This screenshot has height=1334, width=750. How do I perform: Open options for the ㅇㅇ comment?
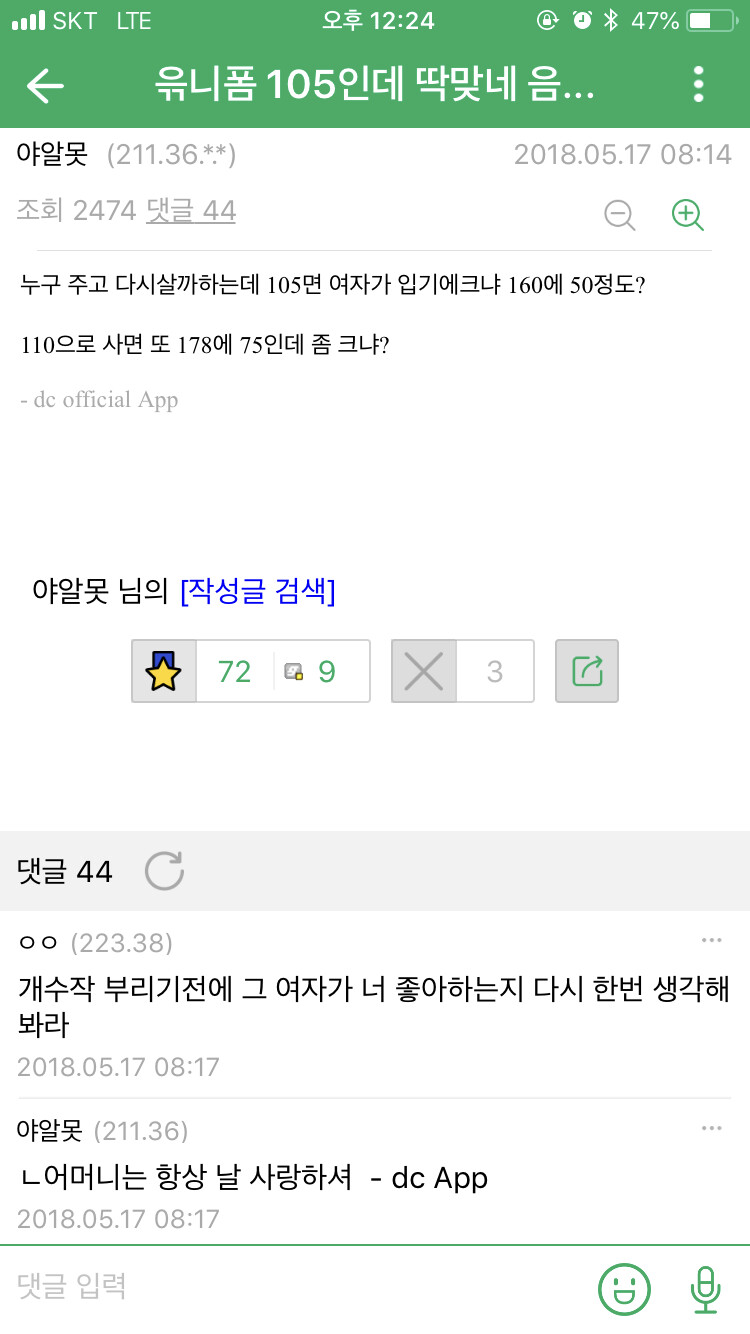711,941
